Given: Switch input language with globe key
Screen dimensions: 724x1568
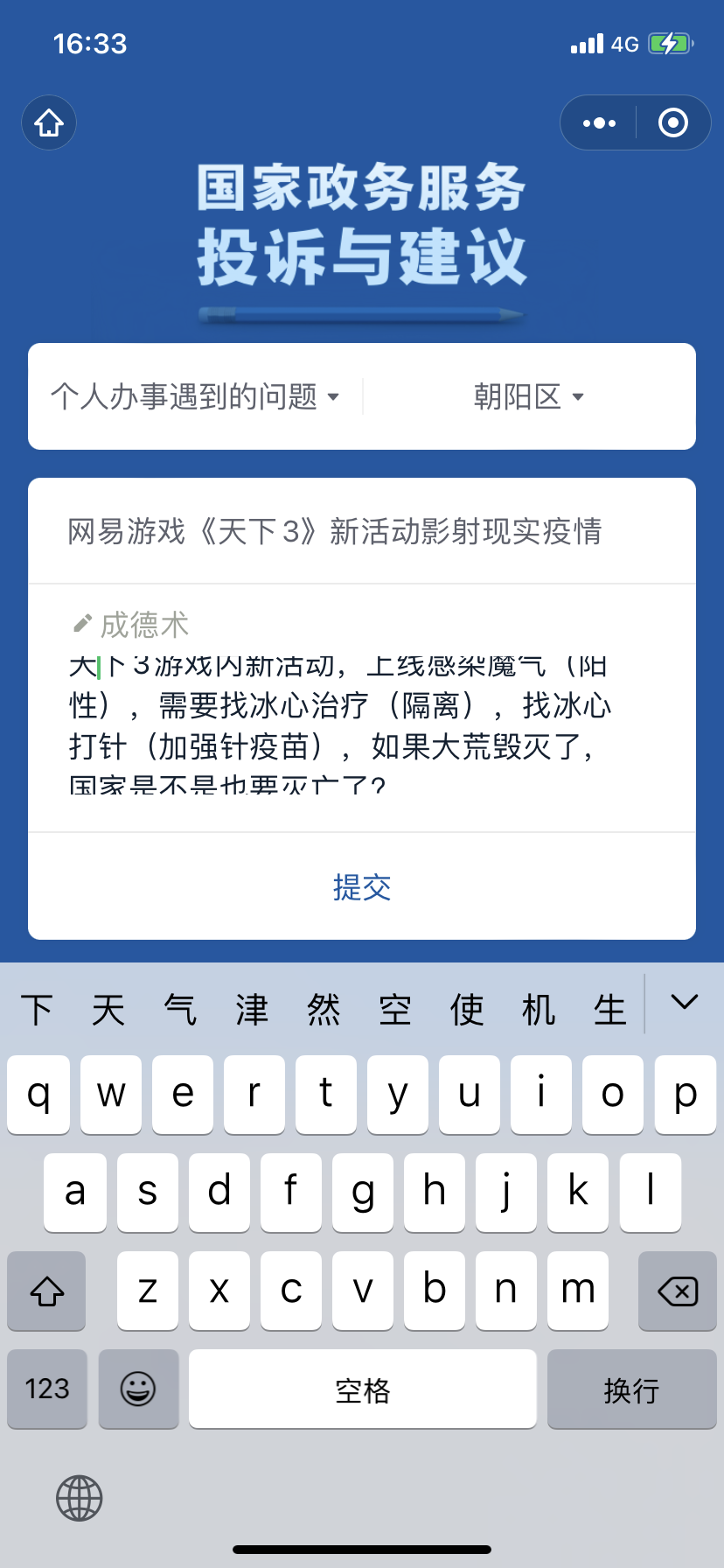Looking at the screenshot, I should point(80,1498).
